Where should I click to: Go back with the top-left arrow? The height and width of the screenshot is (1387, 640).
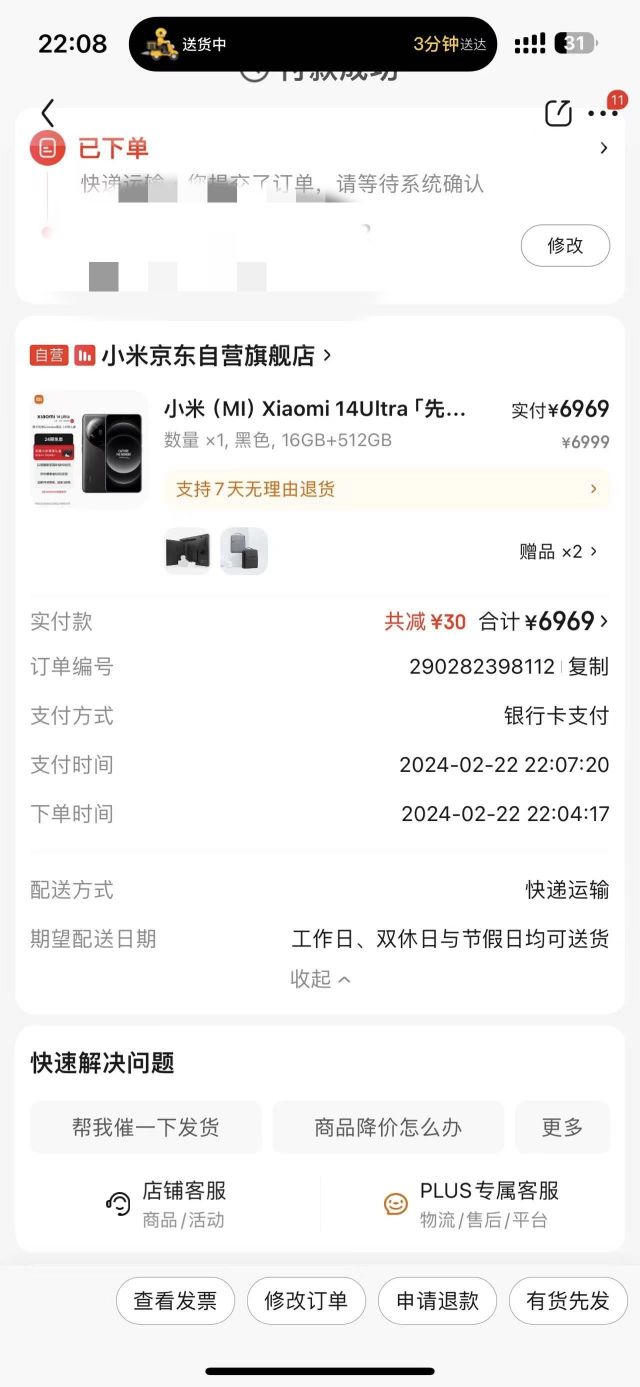pos(47,113)
